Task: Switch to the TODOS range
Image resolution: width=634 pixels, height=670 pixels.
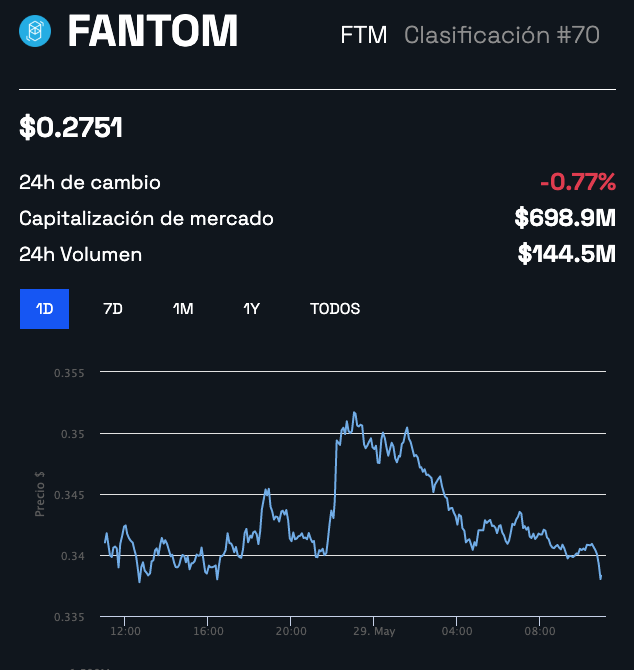Action: 335,309
